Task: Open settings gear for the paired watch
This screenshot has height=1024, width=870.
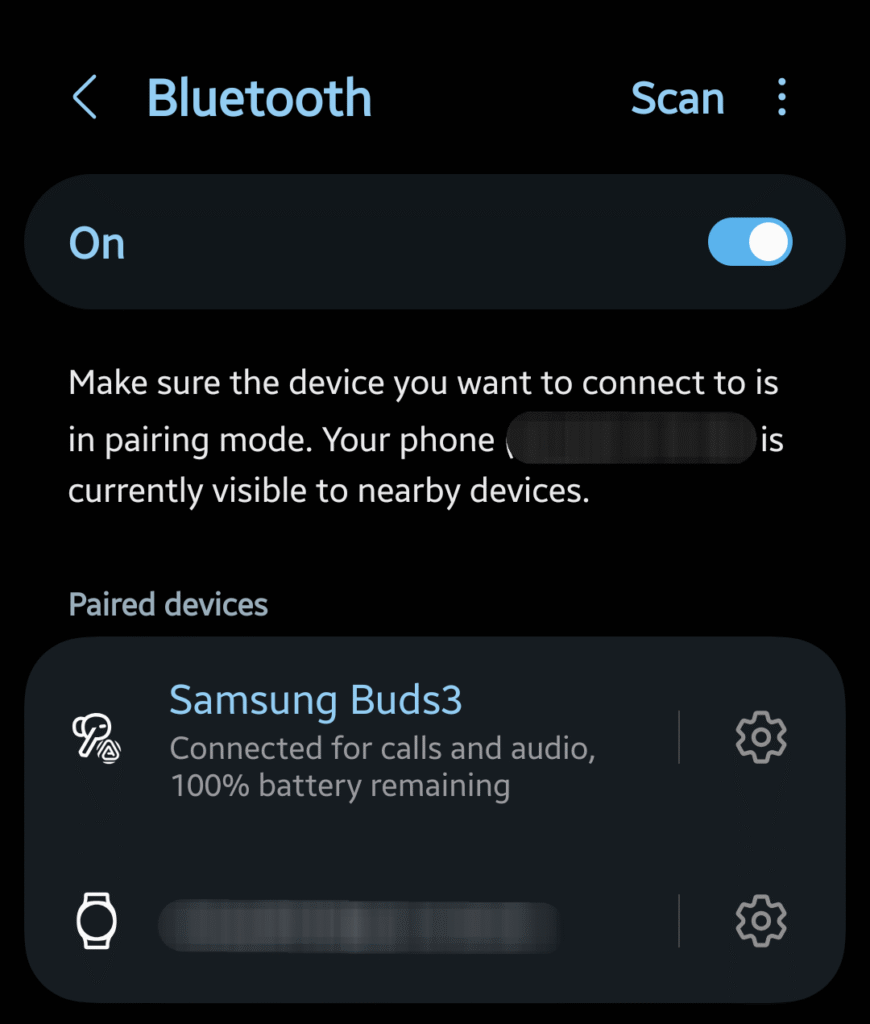Action: pos(761,921)
